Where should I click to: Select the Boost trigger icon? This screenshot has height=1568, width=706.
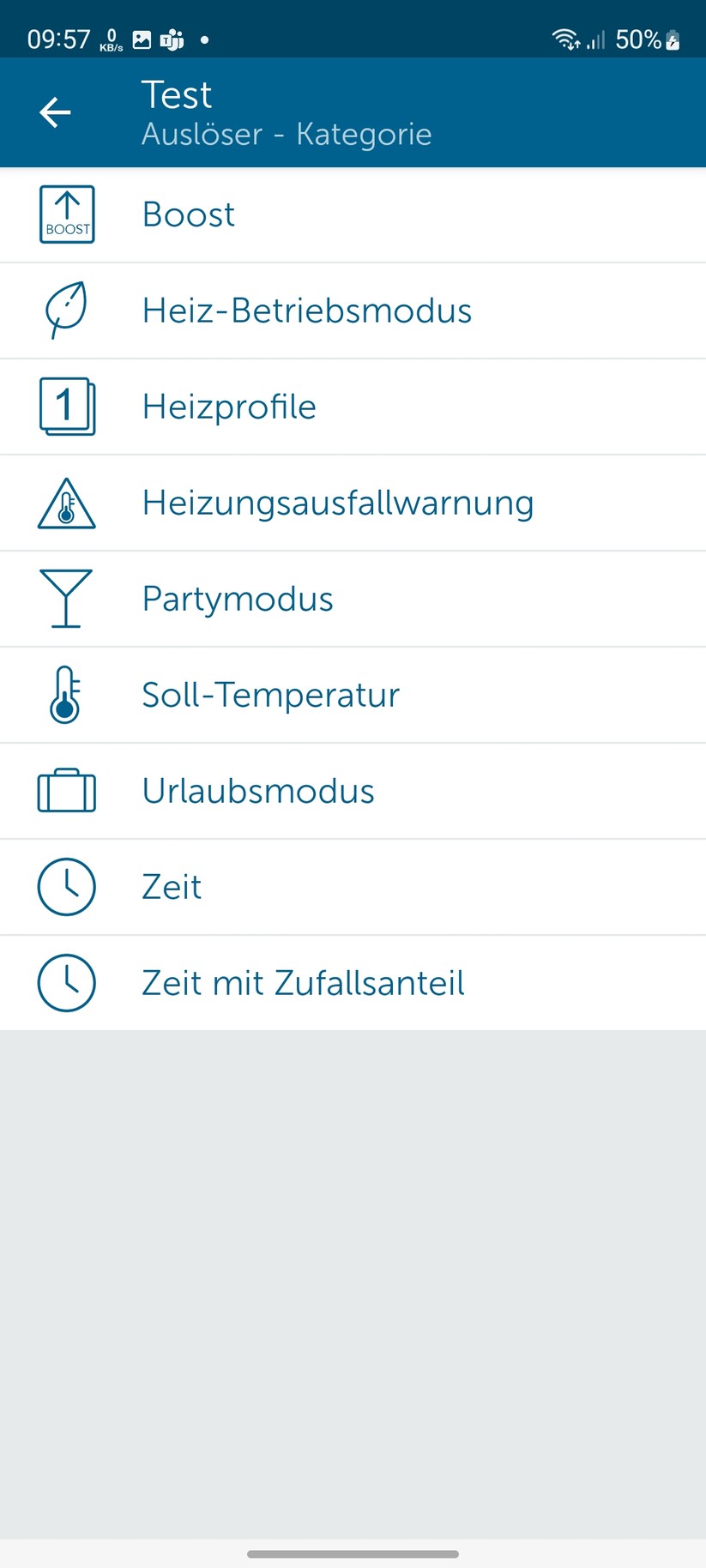point(66,214)
